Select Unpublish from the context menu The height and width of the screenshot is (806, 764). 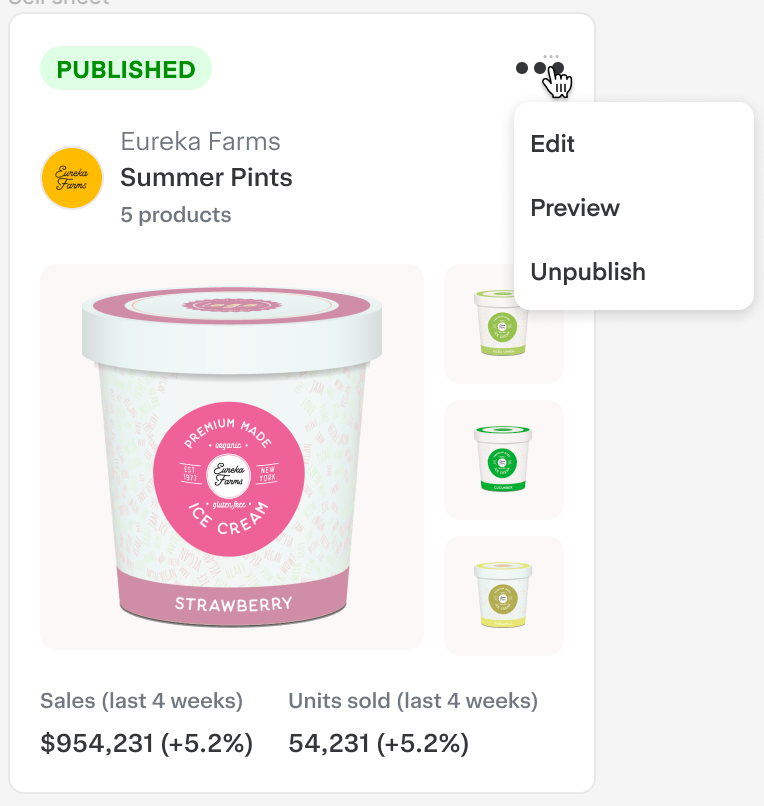coord(587,271)
